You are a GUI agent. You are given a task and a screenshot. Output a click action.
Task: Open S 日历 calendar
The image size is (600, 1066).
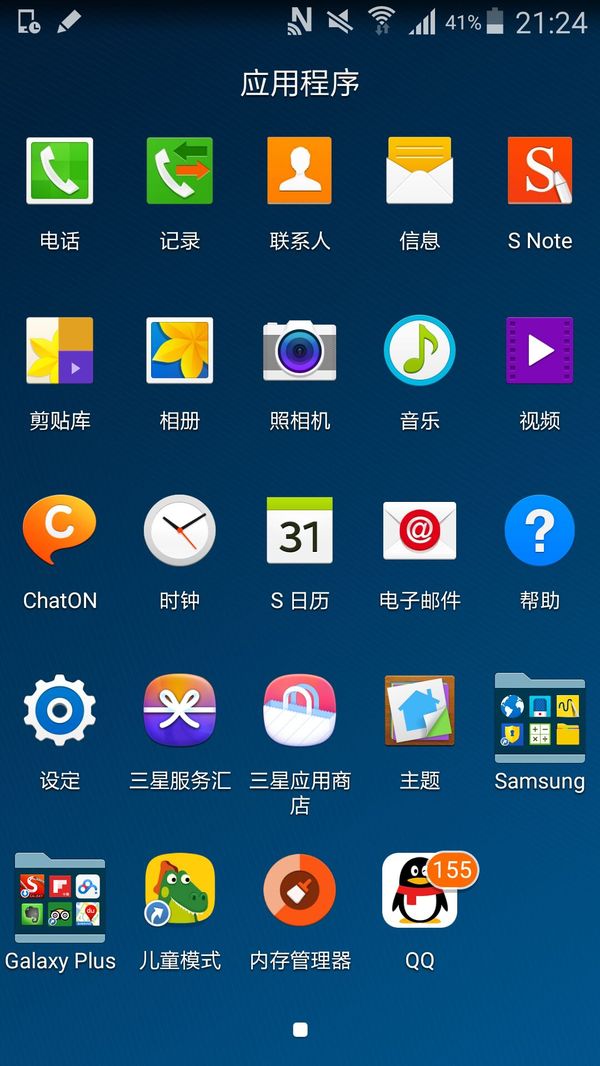click(300, 531)
